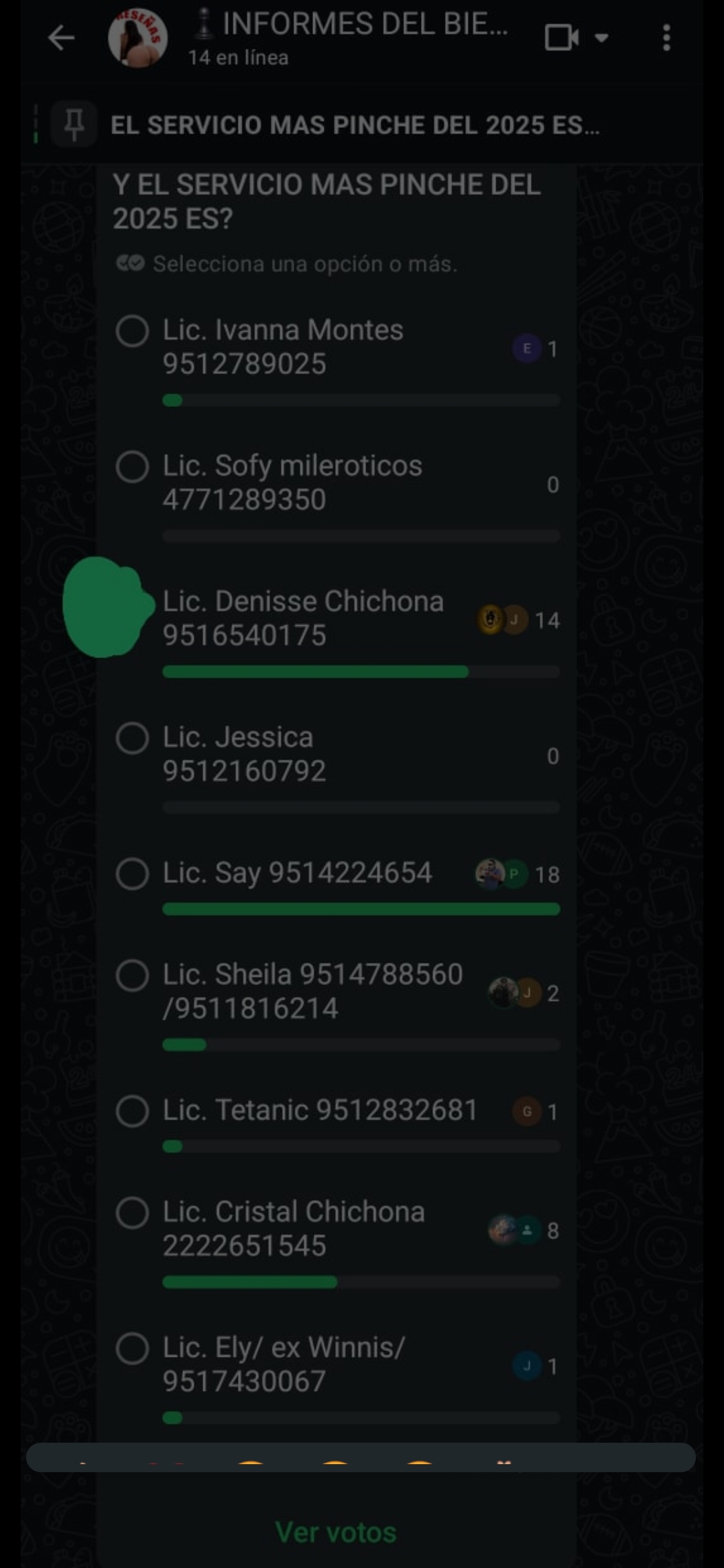Vote for Lic. Ivanna Montes
This screenshot has height=1568, width=724.
click(x=132, y=331)
